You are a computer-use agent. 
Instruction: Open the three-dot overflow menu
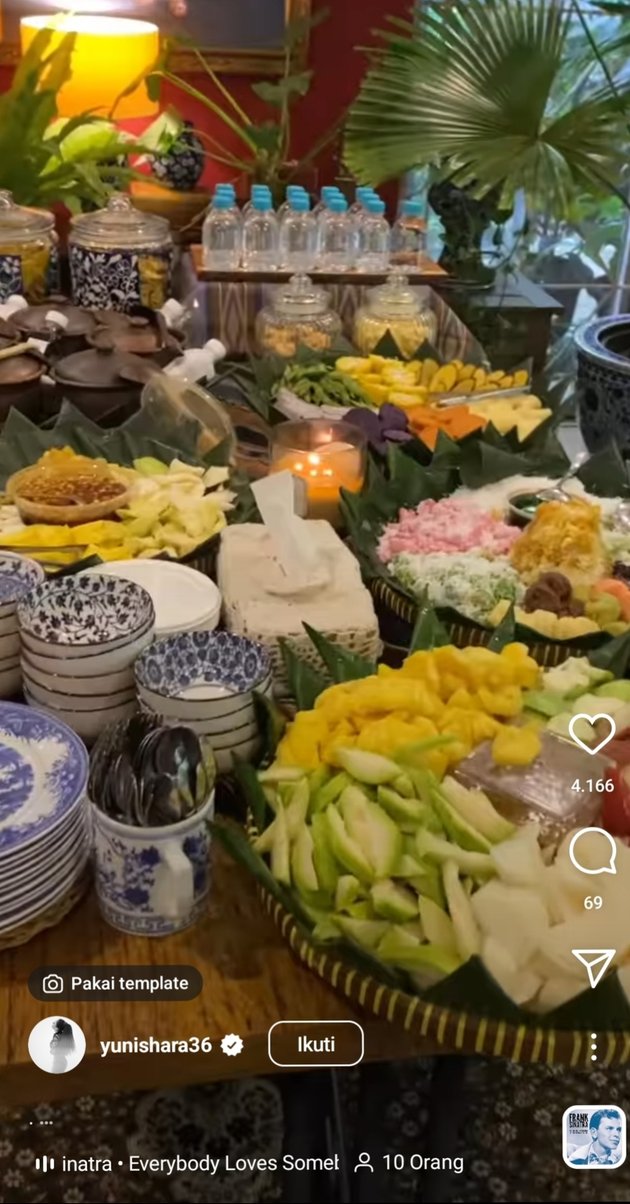[x=593, y=1047]
